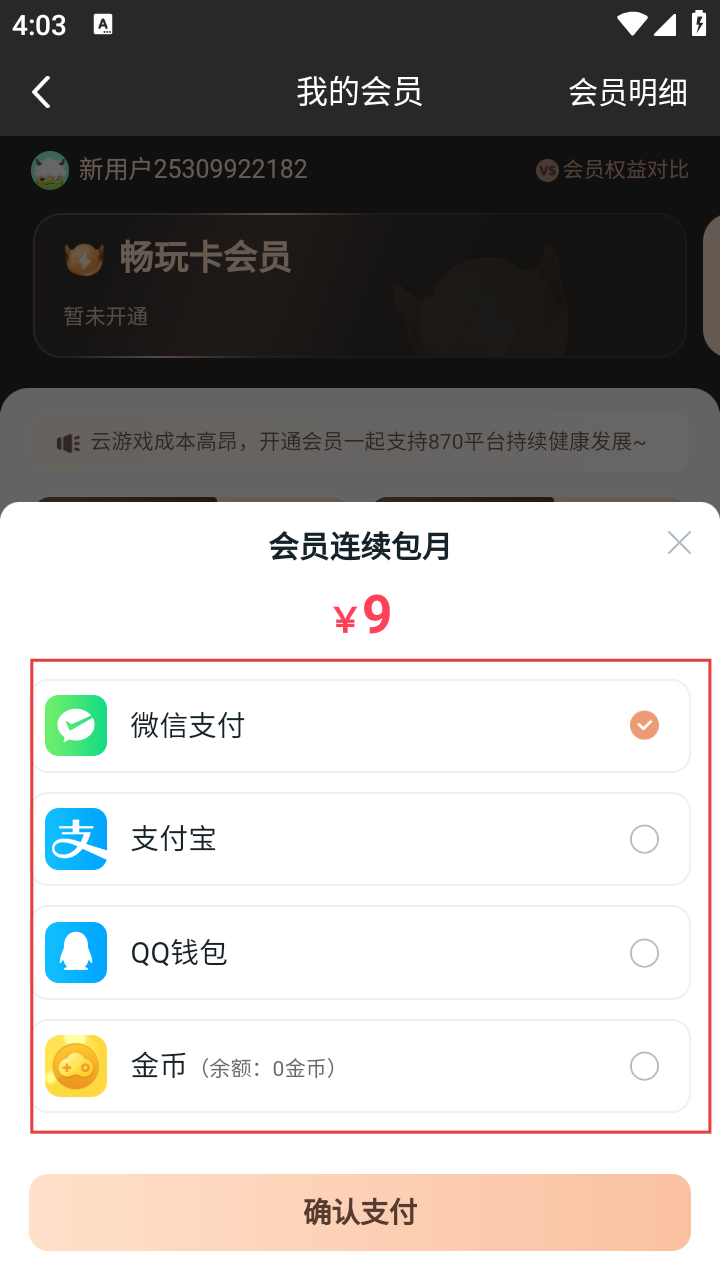Close the 会员连续包月 payment sheet

679,543
